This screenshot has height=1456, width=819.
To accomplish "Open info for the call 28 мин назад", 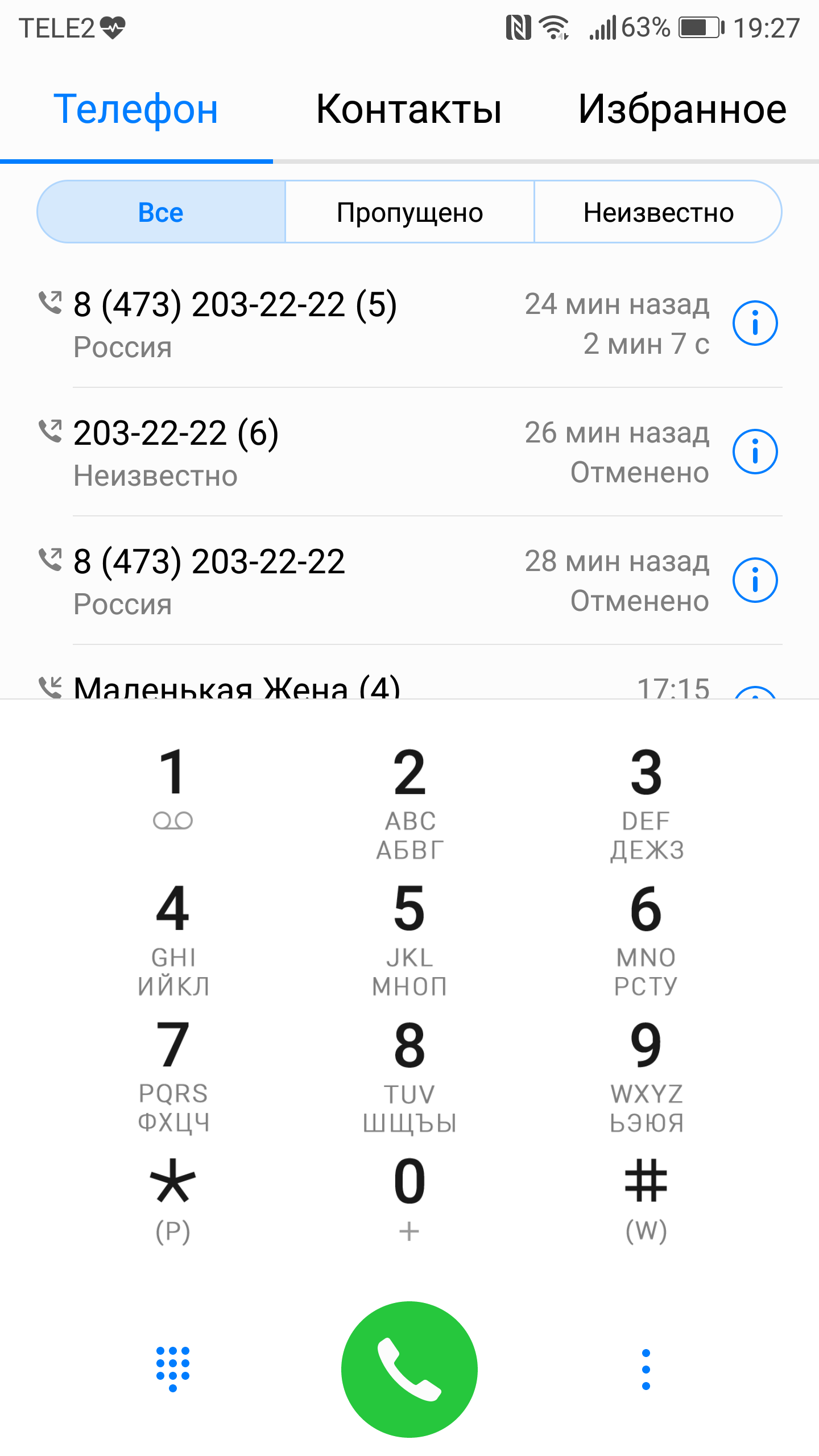I will [x=755, y=580].
